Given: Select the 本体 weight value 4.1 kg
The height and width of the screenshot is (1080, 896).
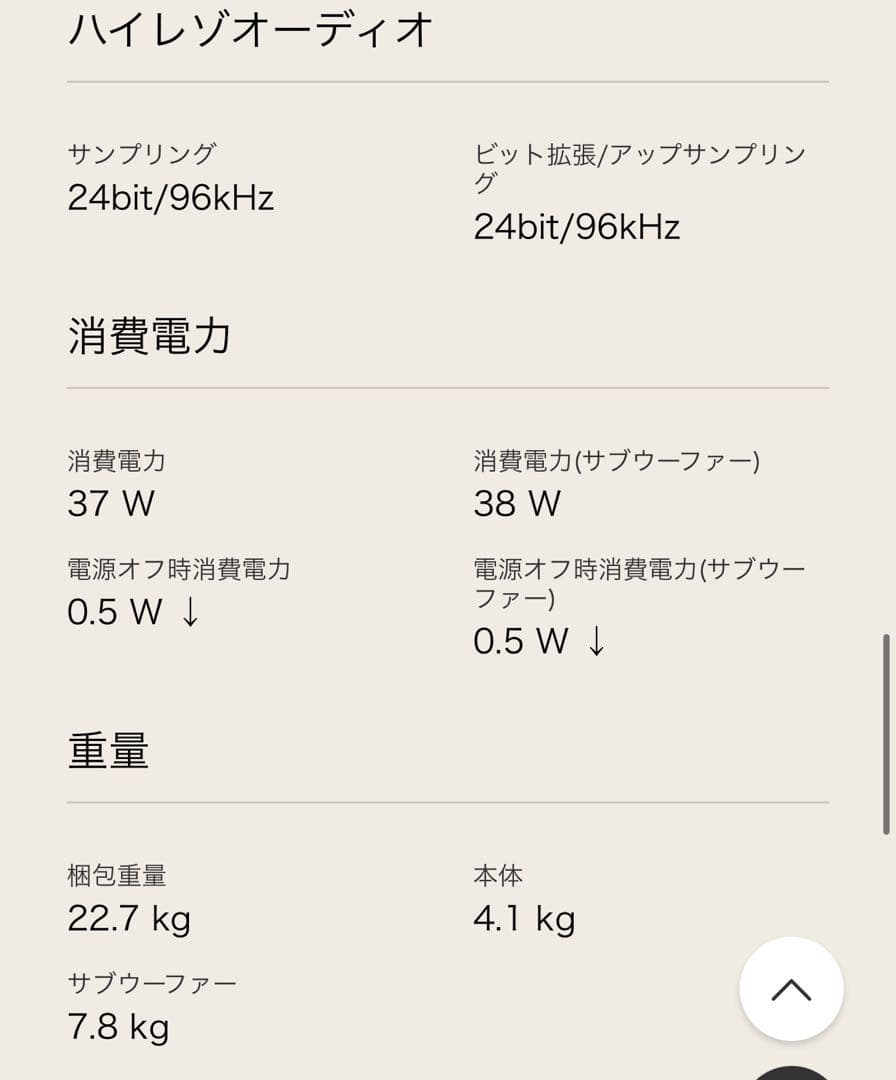Looking at the screenshot, I should [x=524, y=918].
